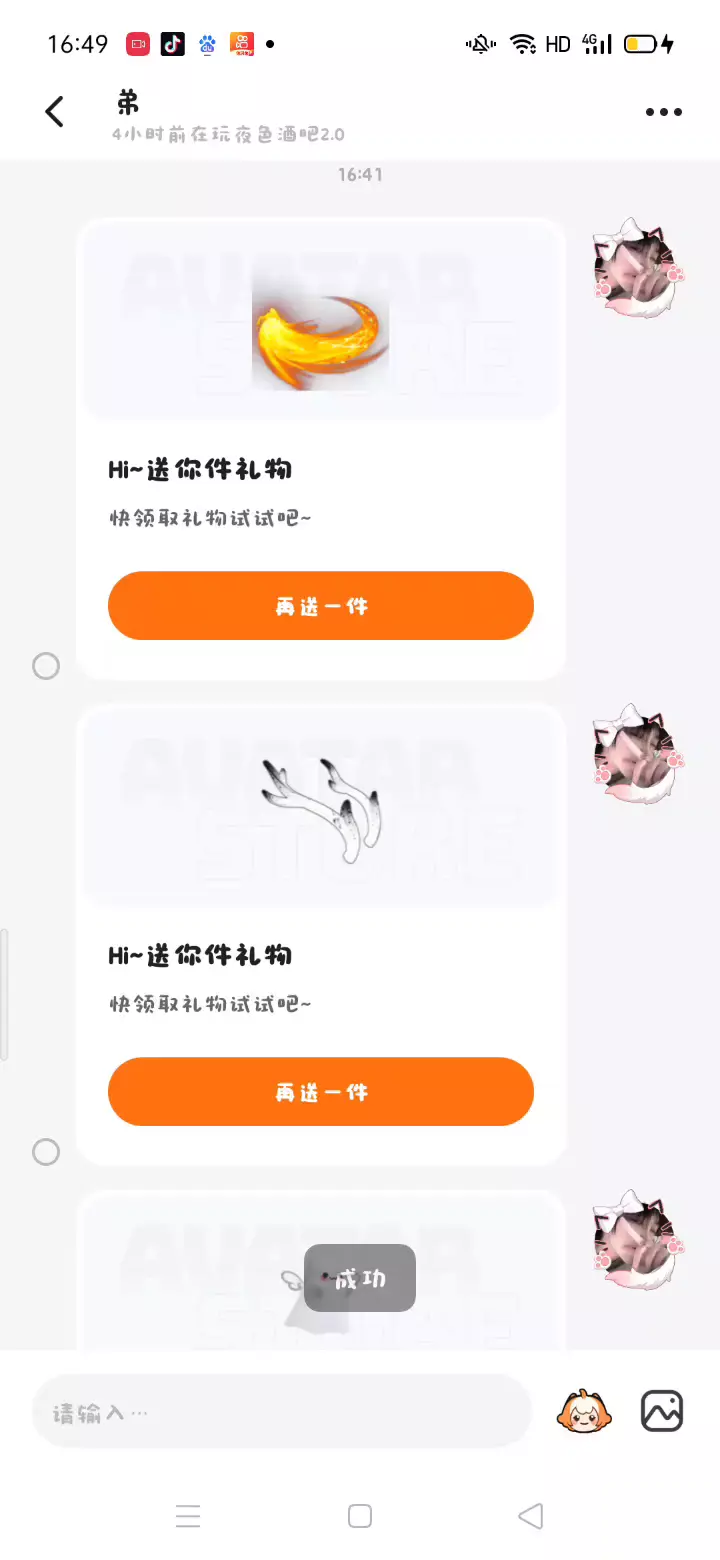Screen dimensions: 720x1560
Task: Open the three-dot overflow menu
Action: point(663,112)
